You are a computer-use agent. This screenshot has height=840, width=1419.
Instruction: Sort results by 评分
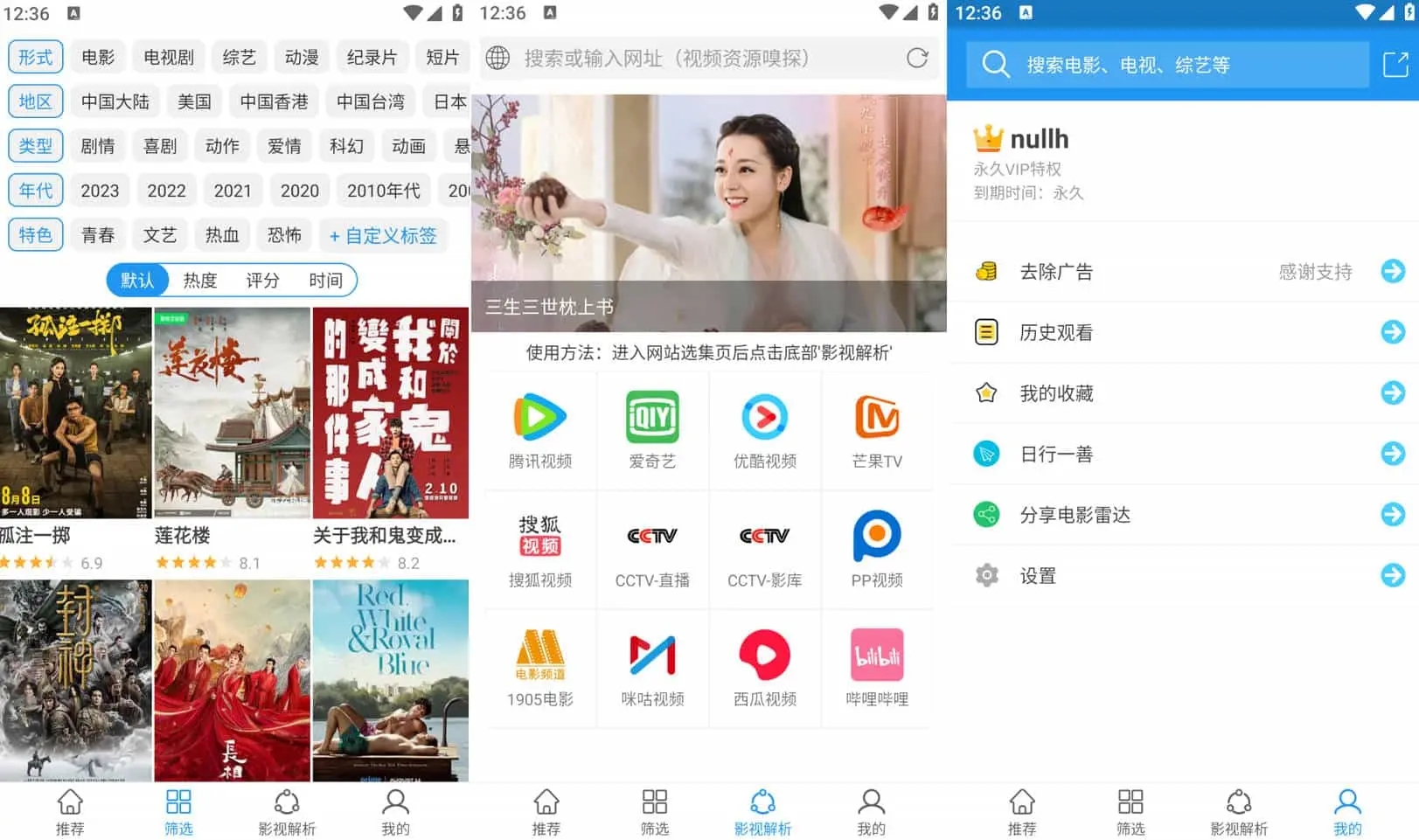[x=262, y=281]
